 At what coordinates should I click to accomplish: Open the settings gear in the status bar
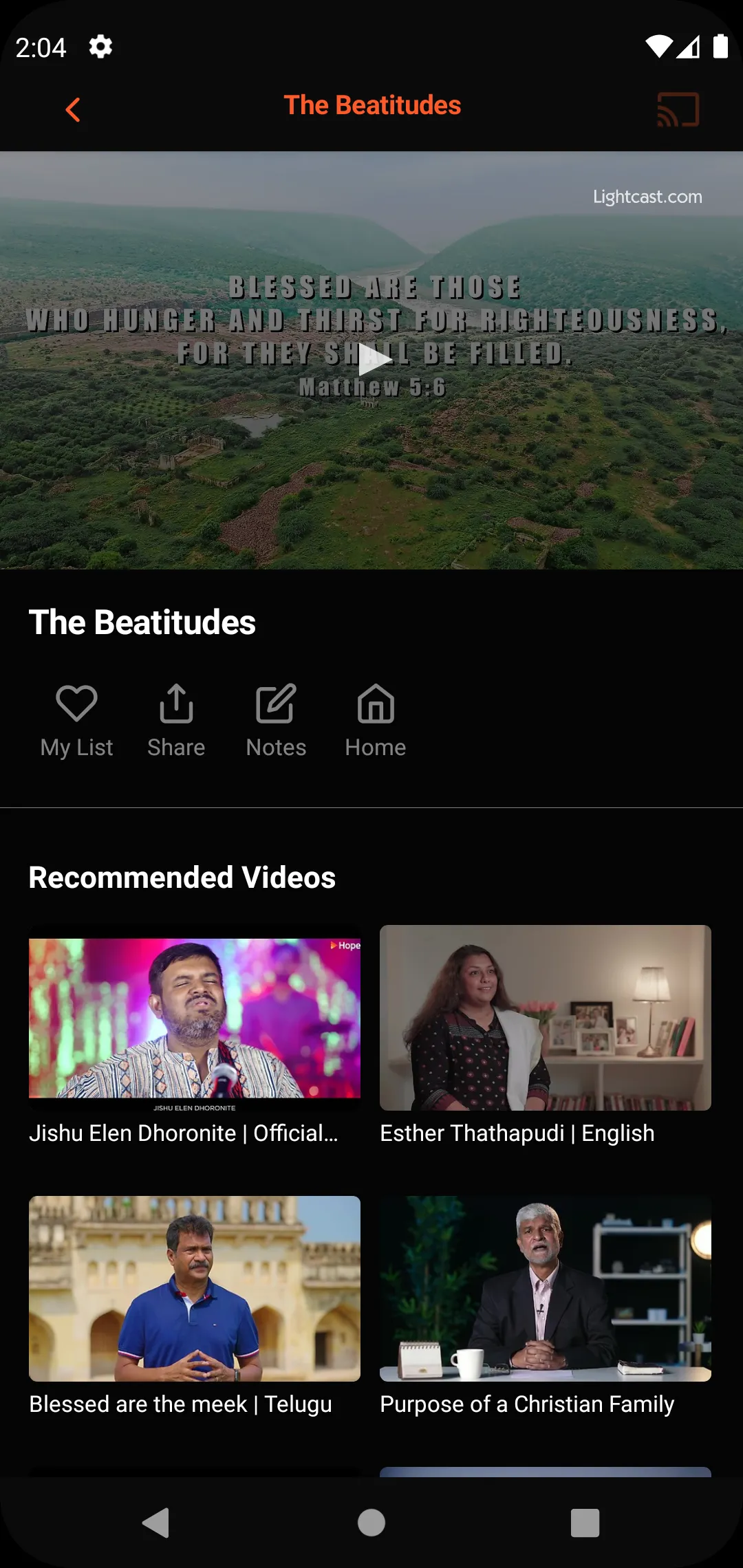point(100,46)
